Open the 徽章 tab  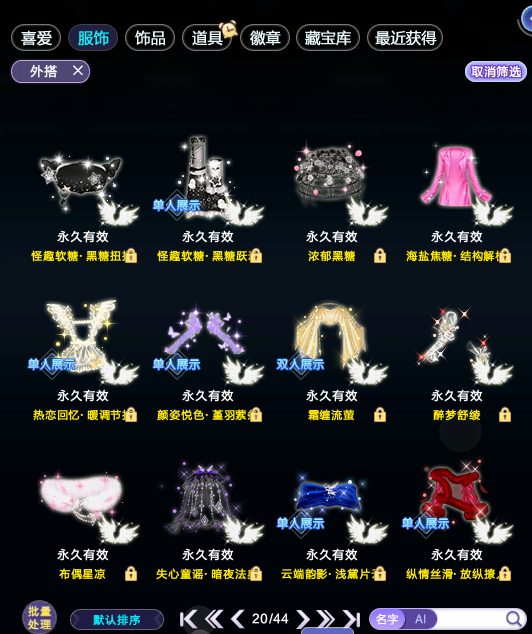click(265, 38)
